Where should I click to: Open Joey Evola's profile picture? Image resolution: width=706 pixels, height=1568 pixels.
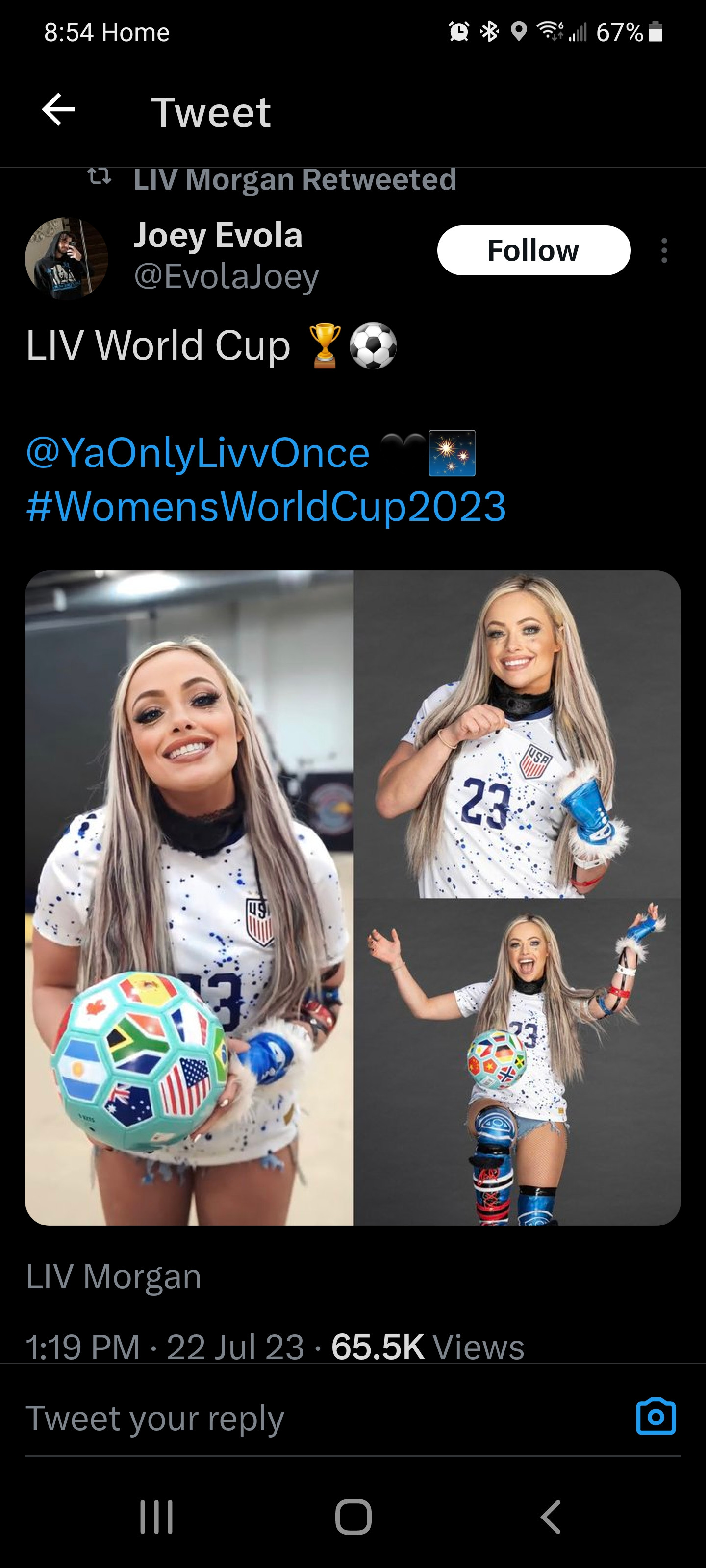[x=66, y=258]
